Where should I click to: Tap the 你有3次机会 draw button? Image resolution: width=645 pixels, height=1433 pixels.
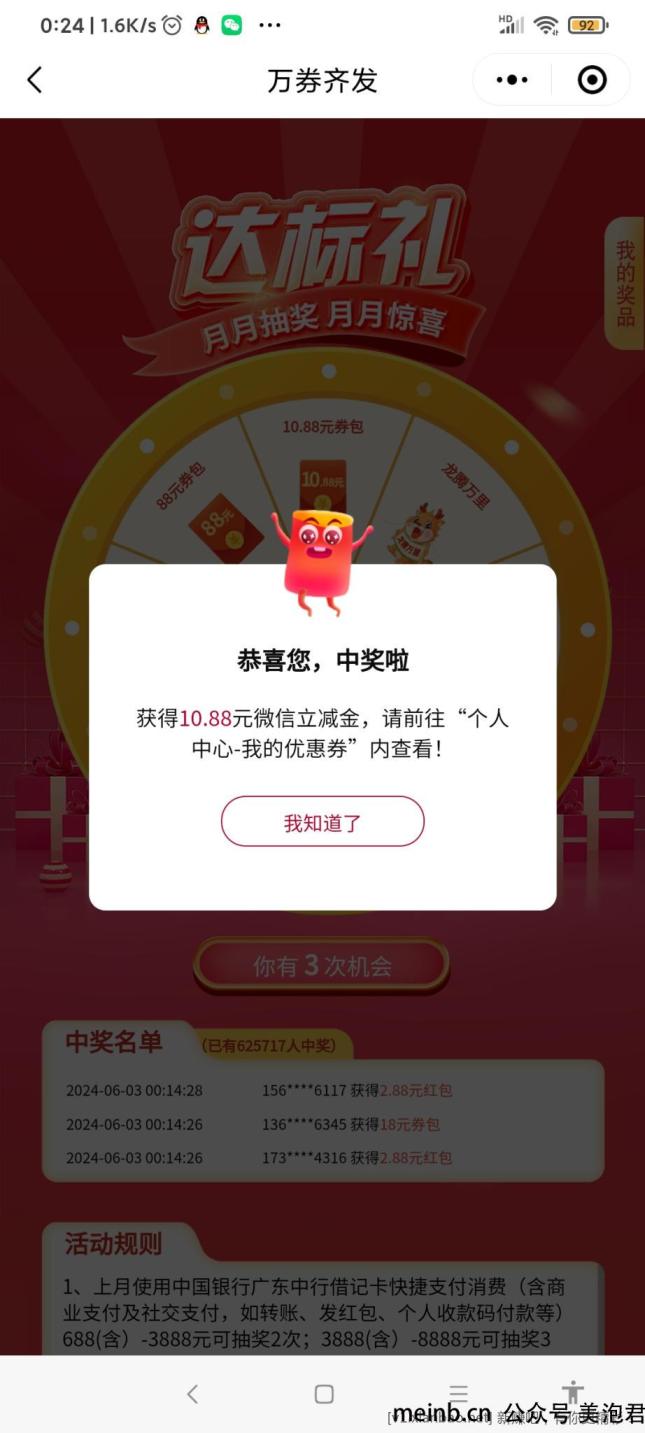[x=321, y=965]
